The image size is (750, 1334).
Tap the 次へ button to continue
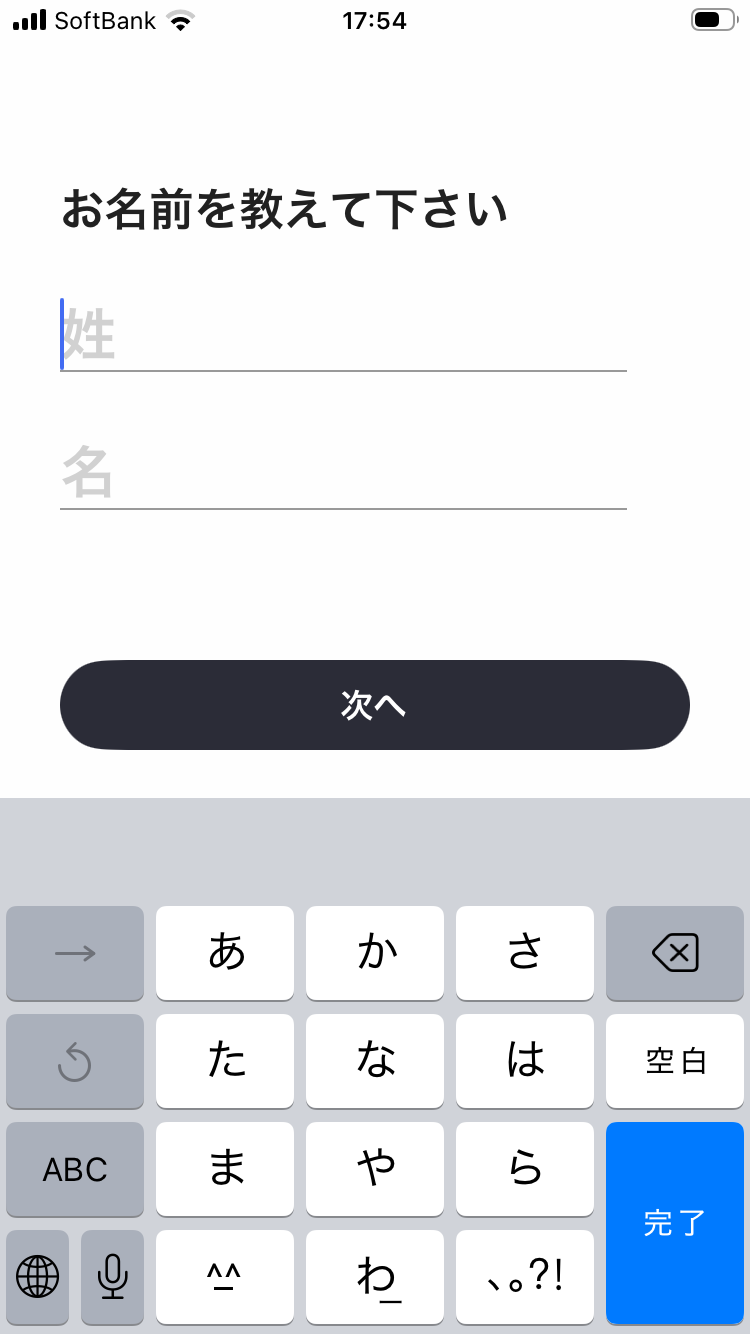coord(374,705)
